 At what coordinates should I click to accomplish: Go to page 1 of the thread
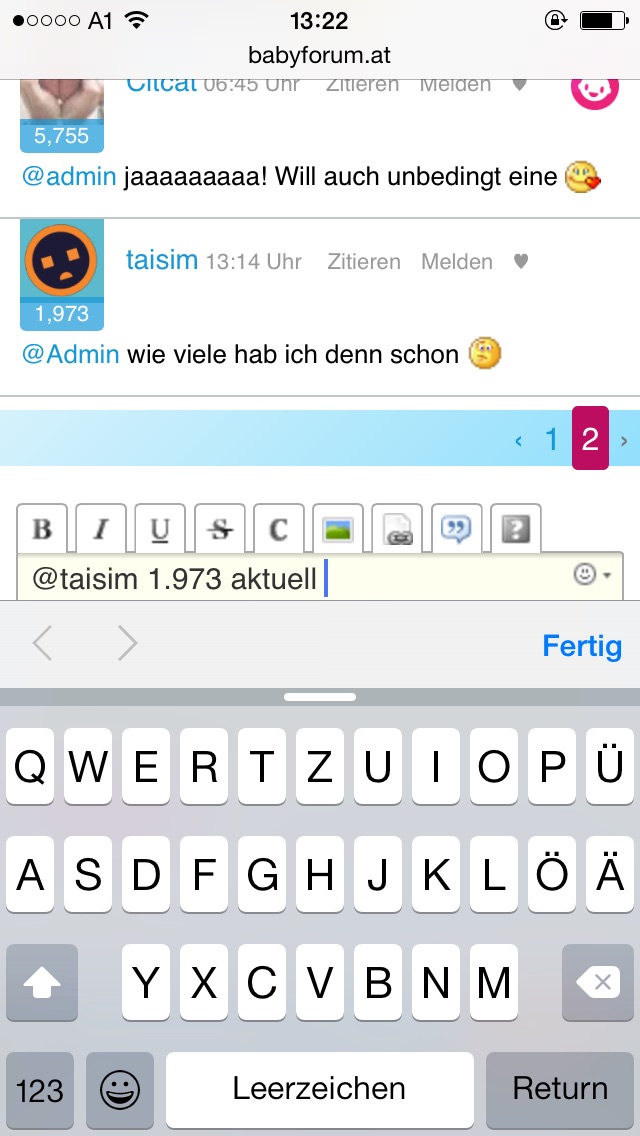coord(552,439)
